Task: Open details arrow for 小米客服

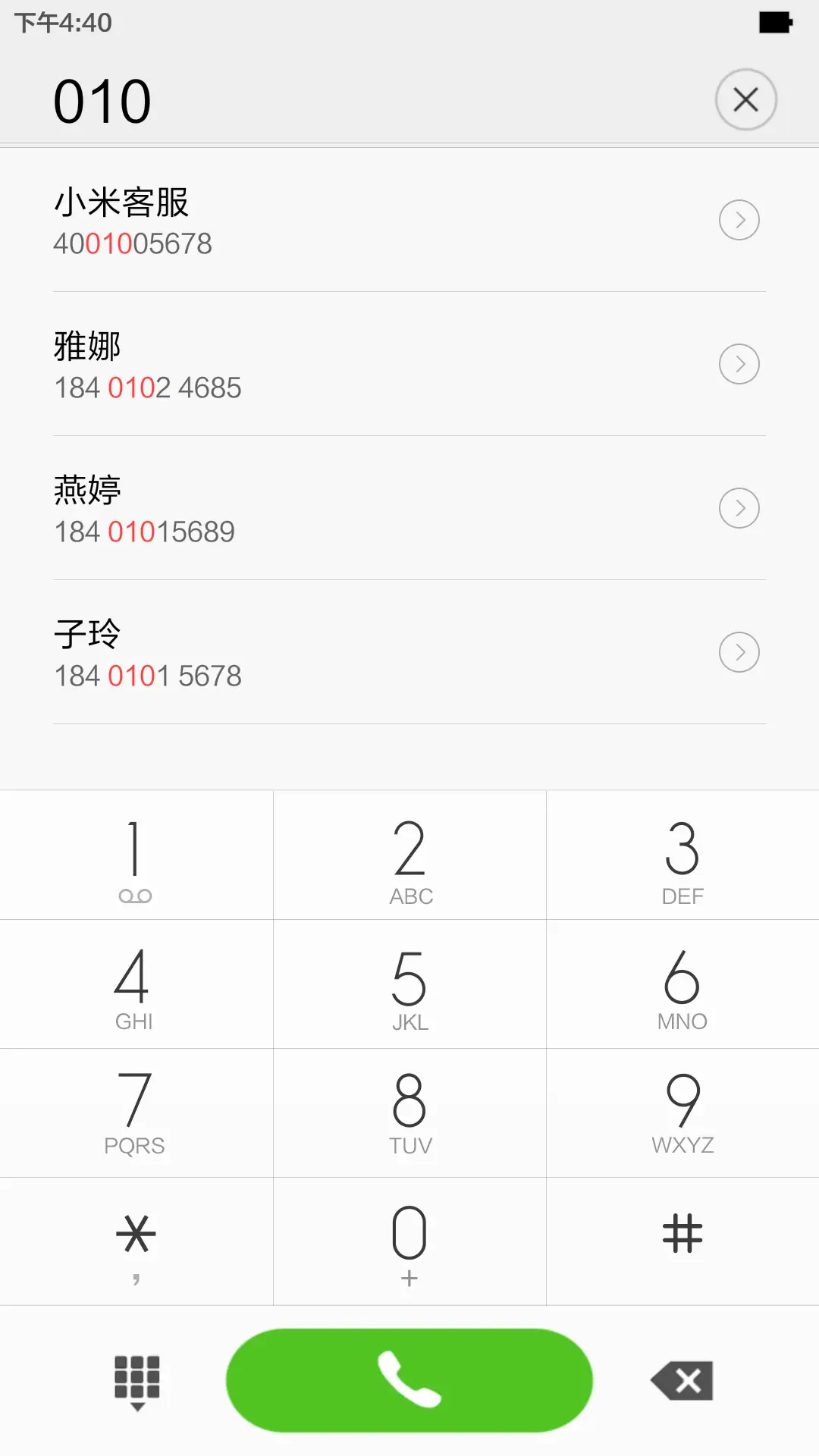Action: tap(739, 221)
